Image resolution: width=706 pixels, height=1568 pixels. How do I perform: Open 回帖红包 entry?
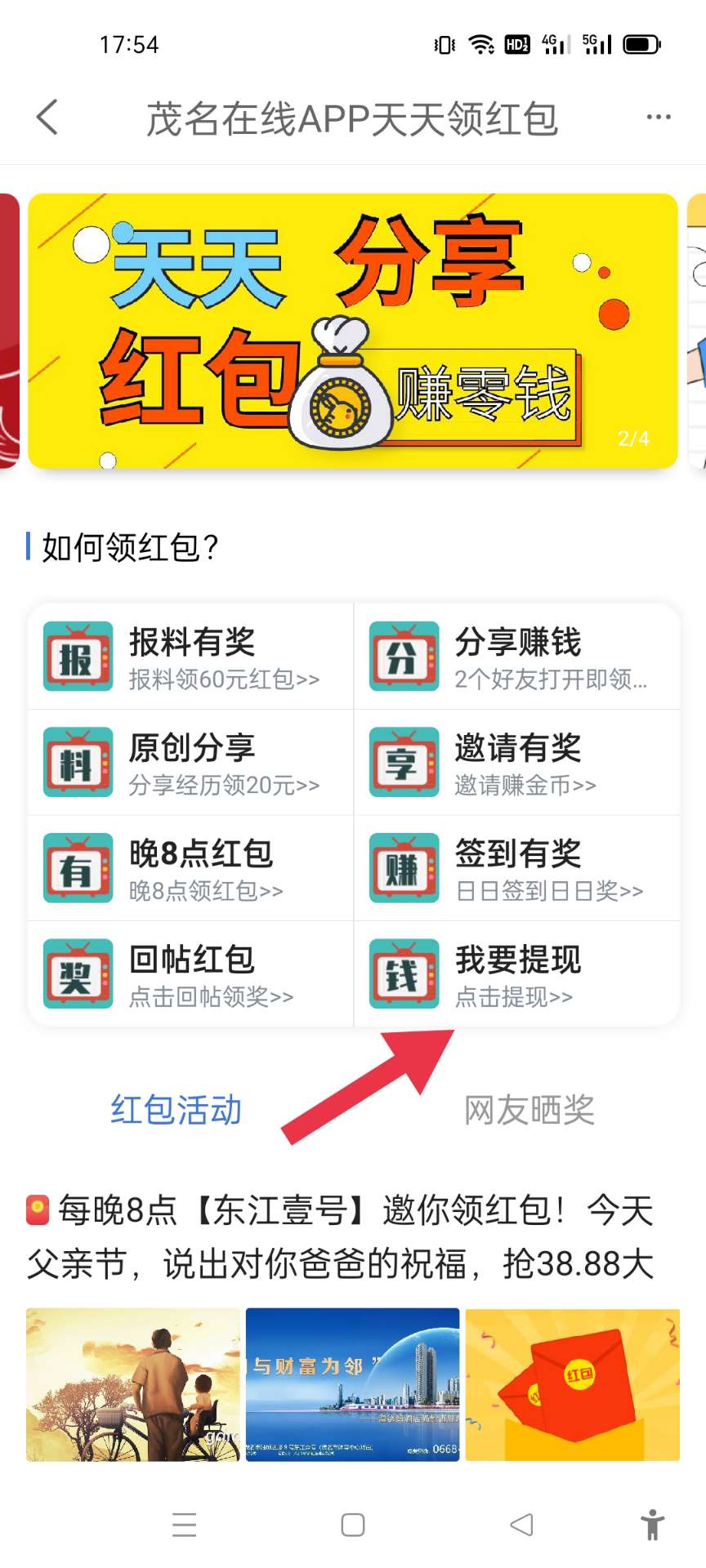pos(190,974)
